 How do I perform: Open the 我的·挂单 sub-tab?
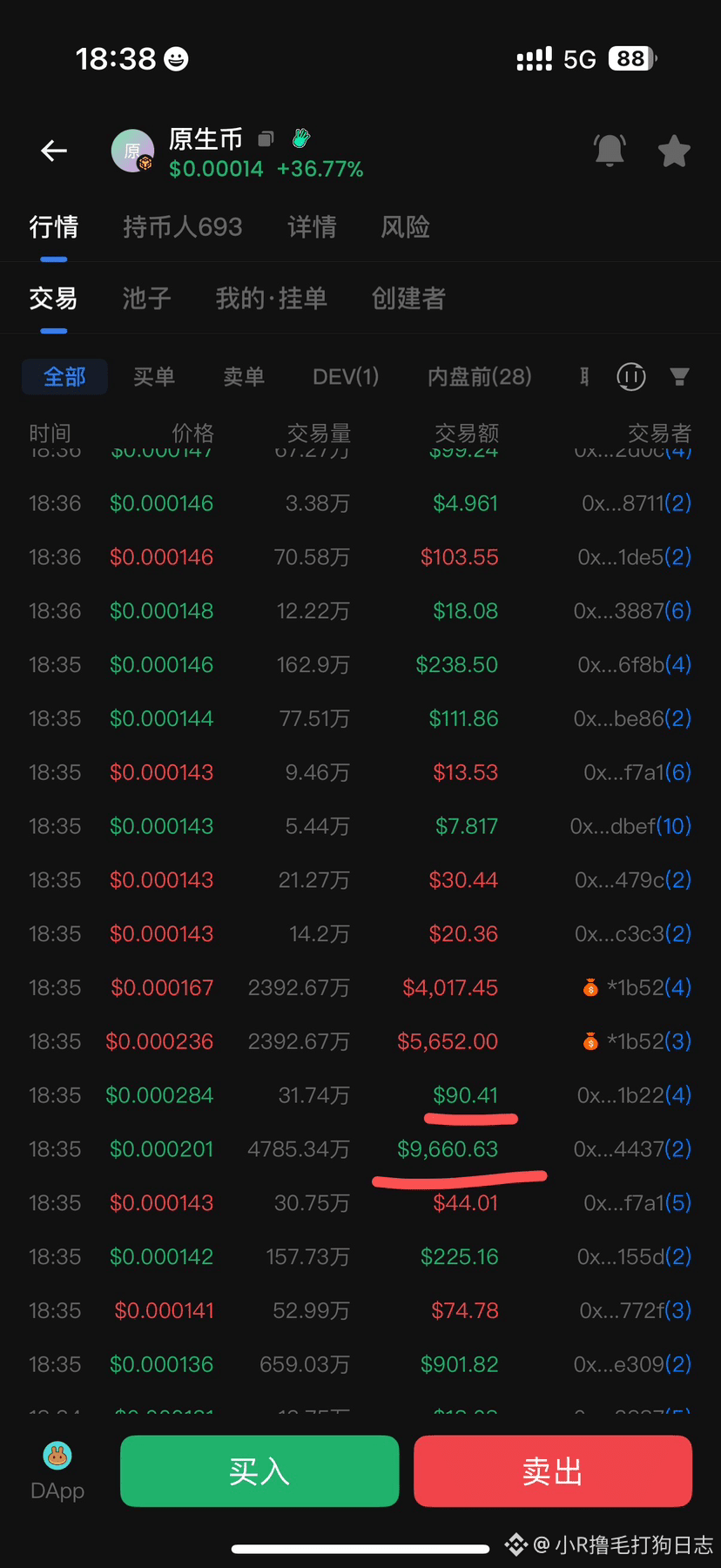point(271,299)
